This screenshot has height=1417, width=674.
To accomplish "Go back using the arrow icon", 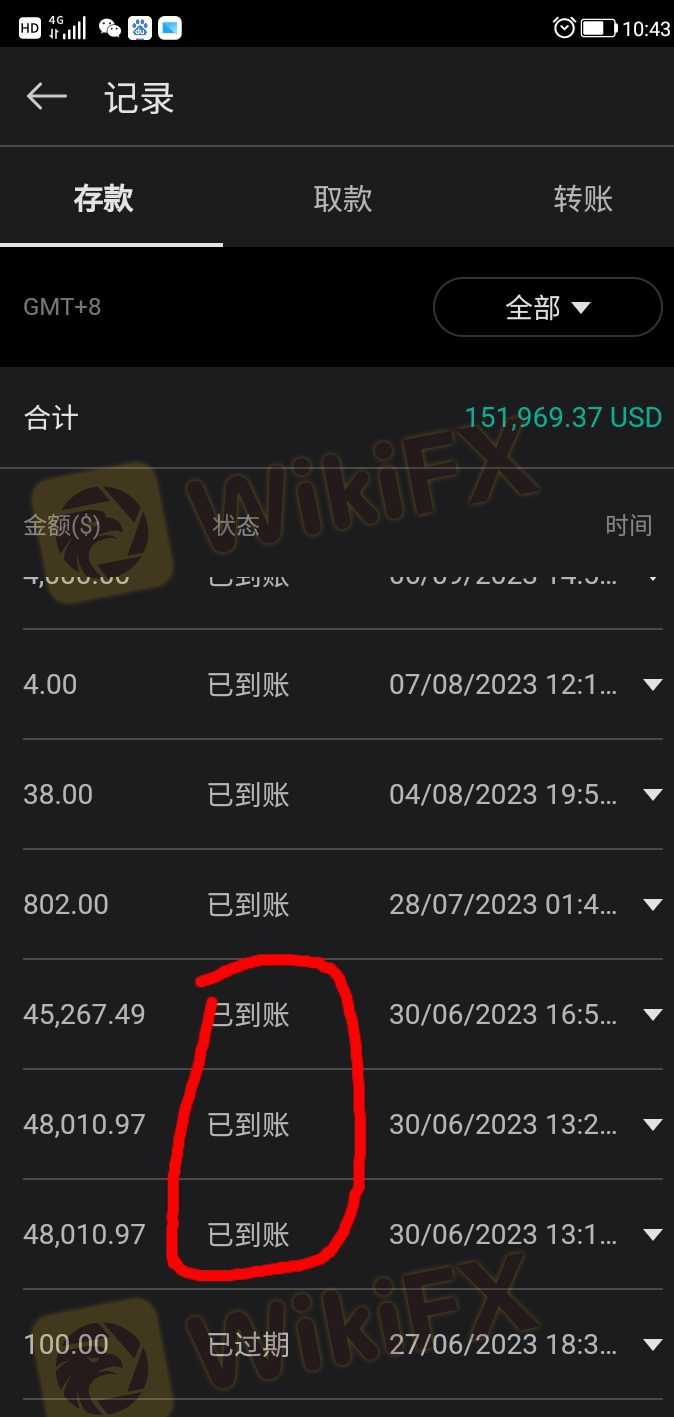I will [x=46, y=97].
